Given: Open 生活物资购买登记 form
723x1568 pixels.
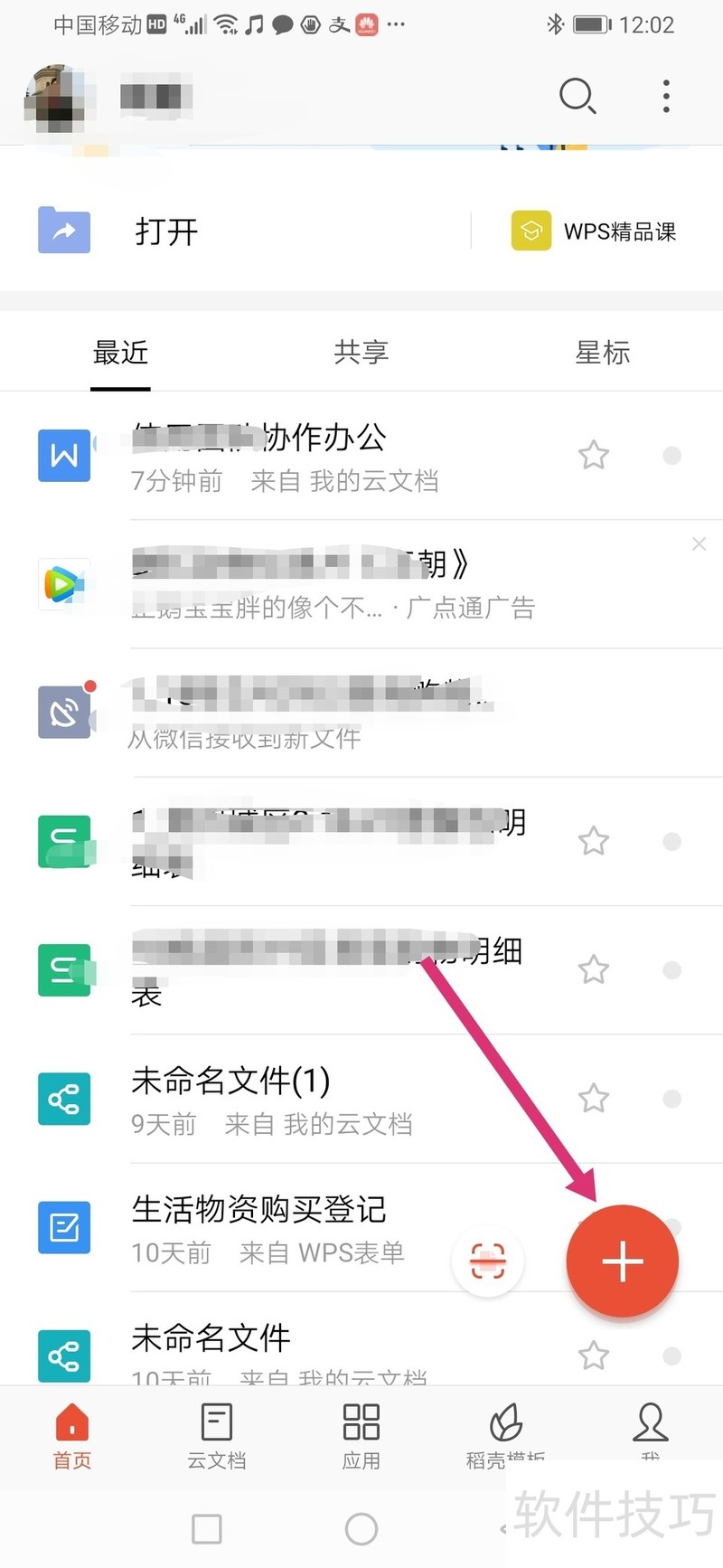Looking at the screenshot, I should coord(262,1227).
